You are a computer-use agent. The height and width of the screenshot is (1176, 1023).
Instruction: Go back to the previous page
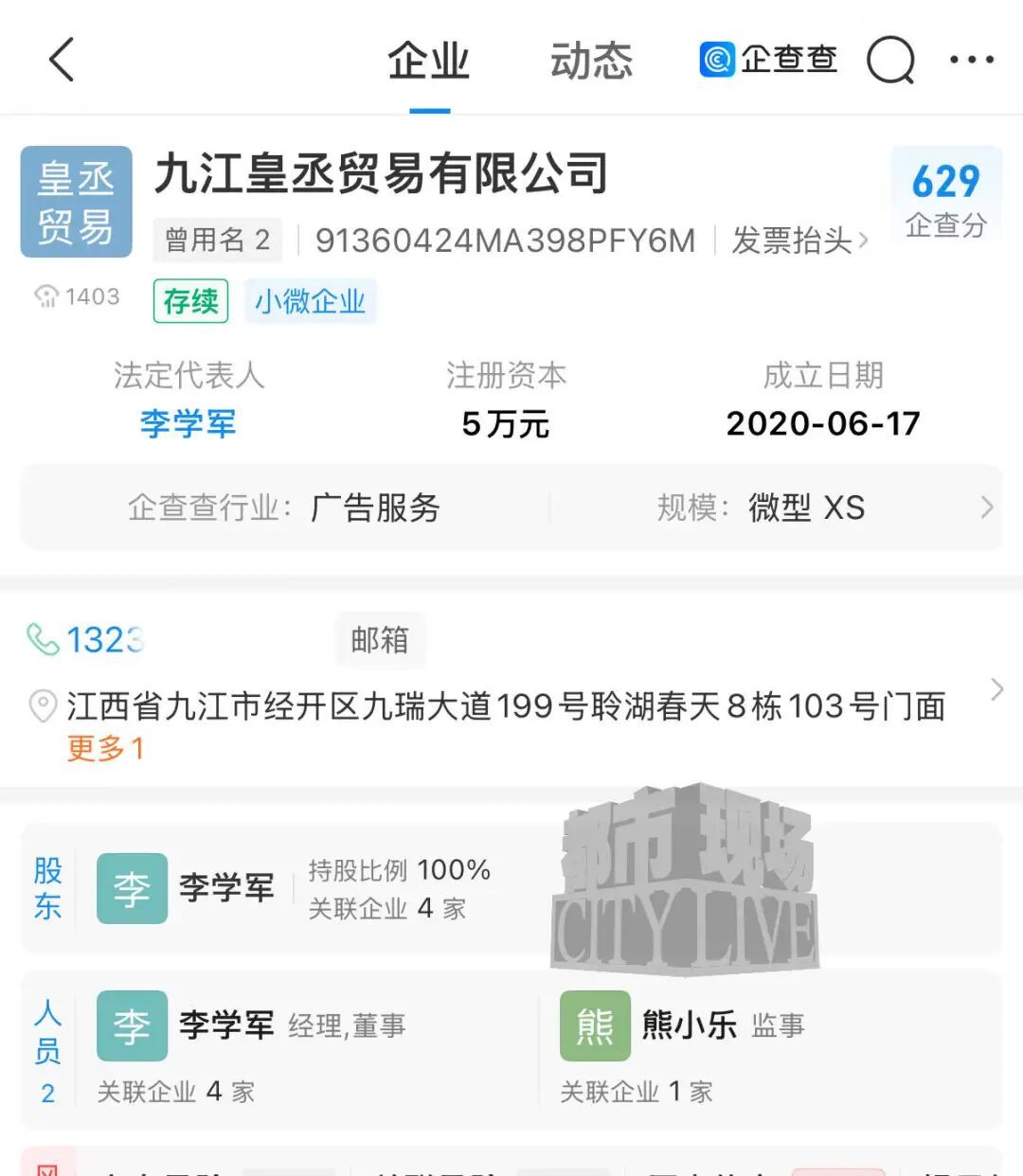point(61,61)
